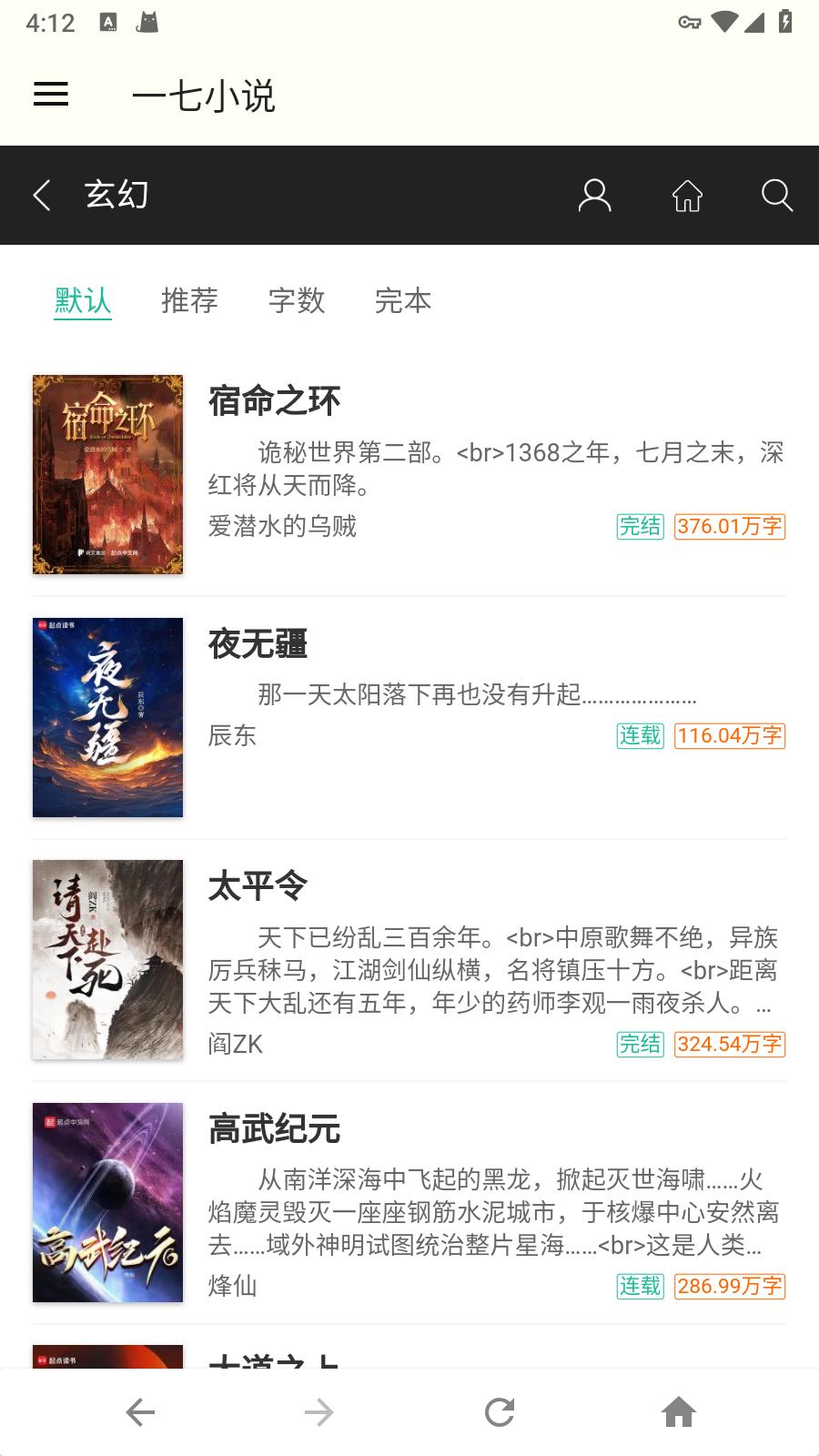Click the 连载 tag beside 烽仙
Image resolution: width=819 pixels, height=1456 pixels.
point(641,1287)
